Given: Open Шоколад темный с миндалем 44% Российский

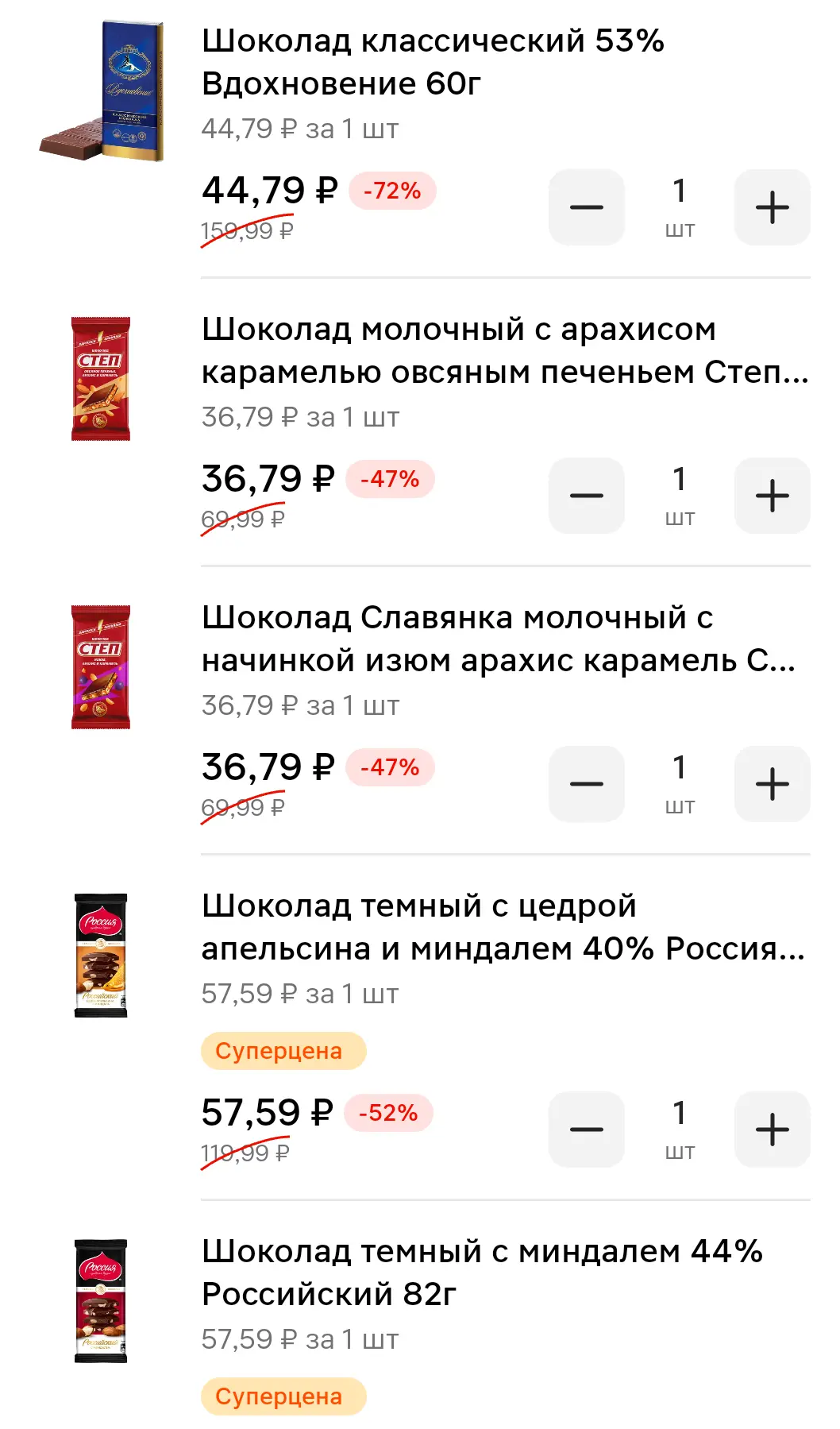Looking at the screenshot, I should point(482,1273).
